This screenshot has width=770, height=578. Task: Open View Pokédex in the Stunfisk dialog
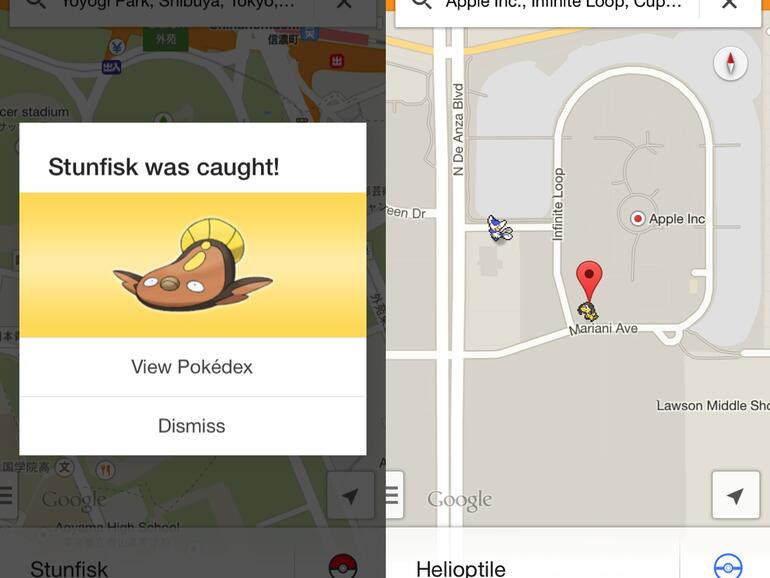coord(192,367)
